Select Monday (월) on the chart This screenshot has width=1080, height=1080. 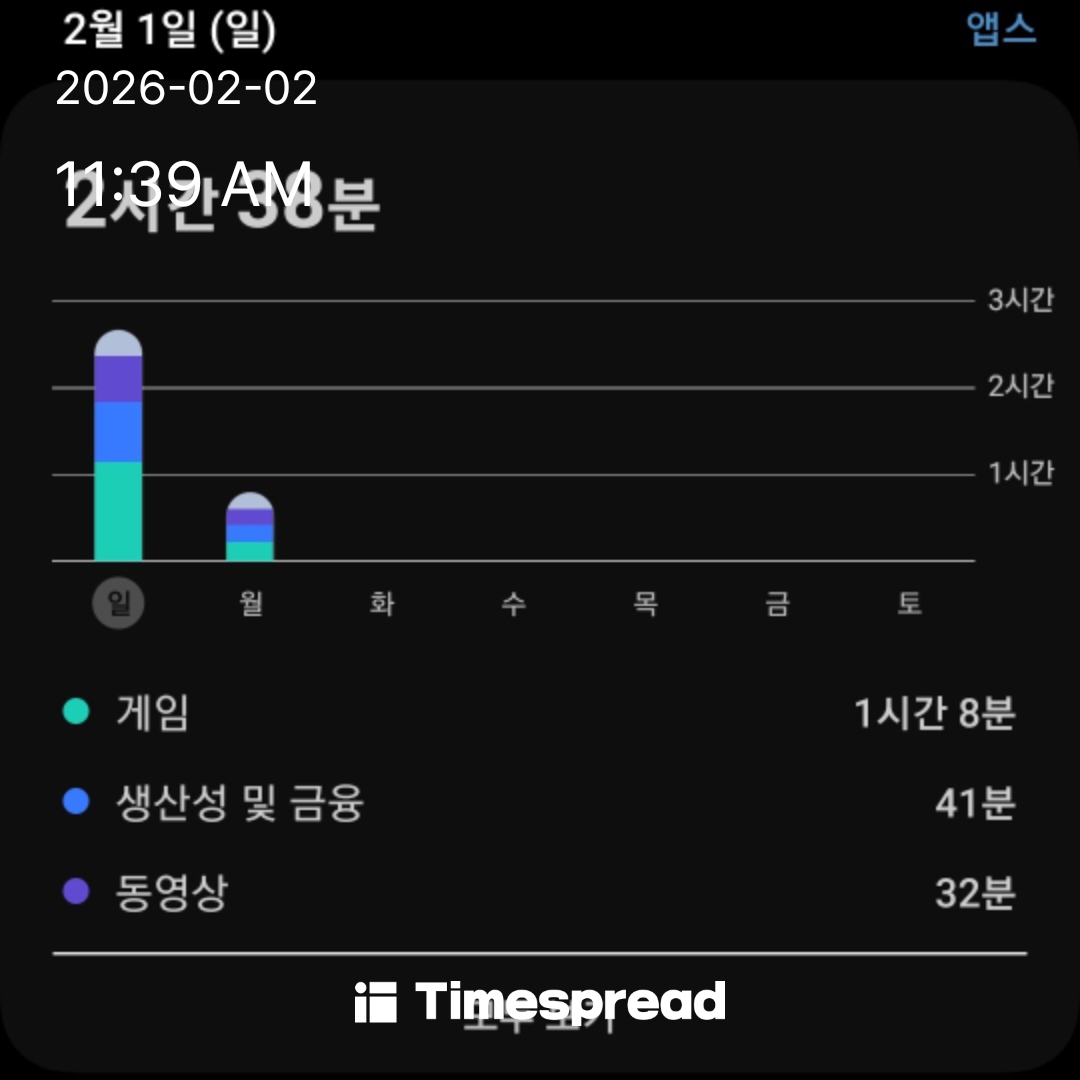tap(250, 604)
